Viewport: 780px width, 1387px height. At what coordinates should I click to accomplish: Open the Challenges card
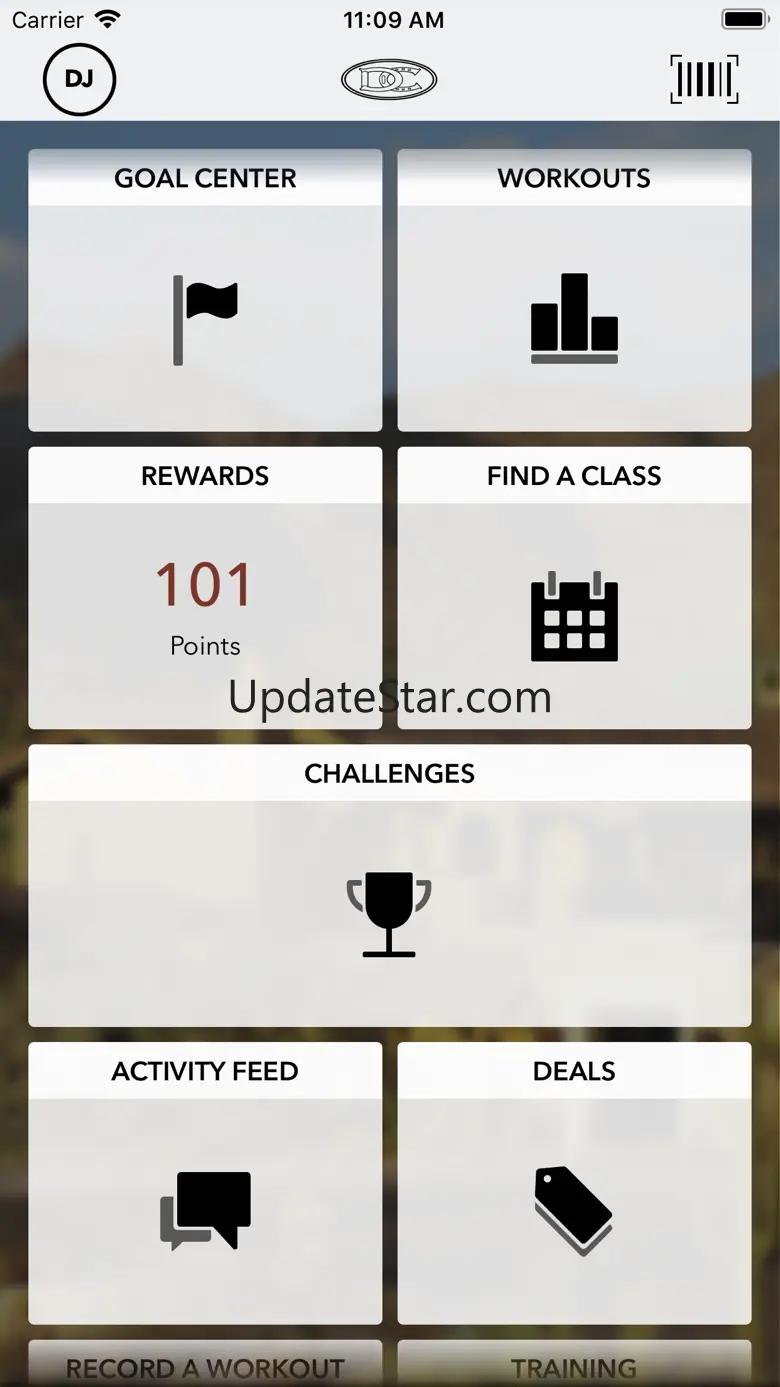tap(389, 886)
